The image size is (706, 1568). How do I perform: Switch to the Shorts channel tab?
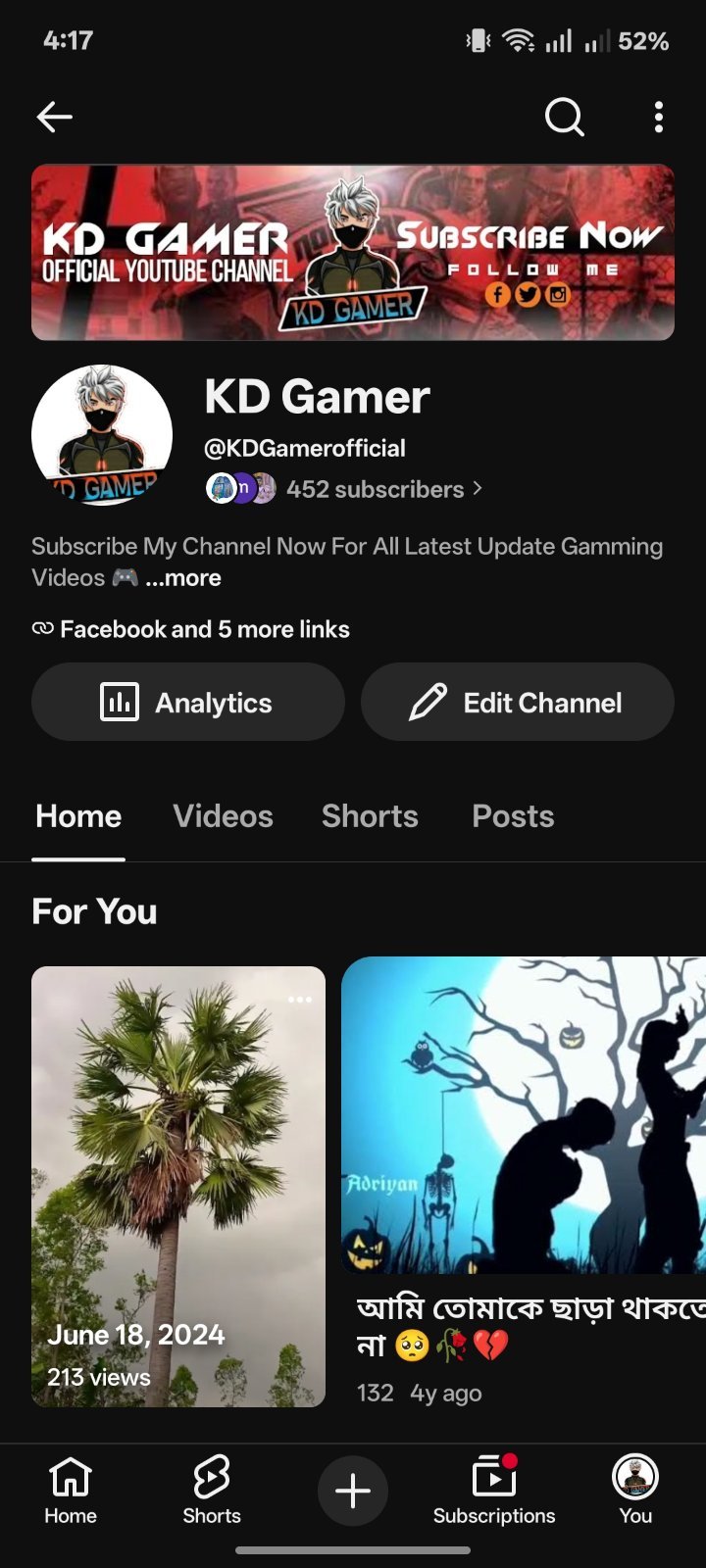pyautogui.click(x=370, y=816)
